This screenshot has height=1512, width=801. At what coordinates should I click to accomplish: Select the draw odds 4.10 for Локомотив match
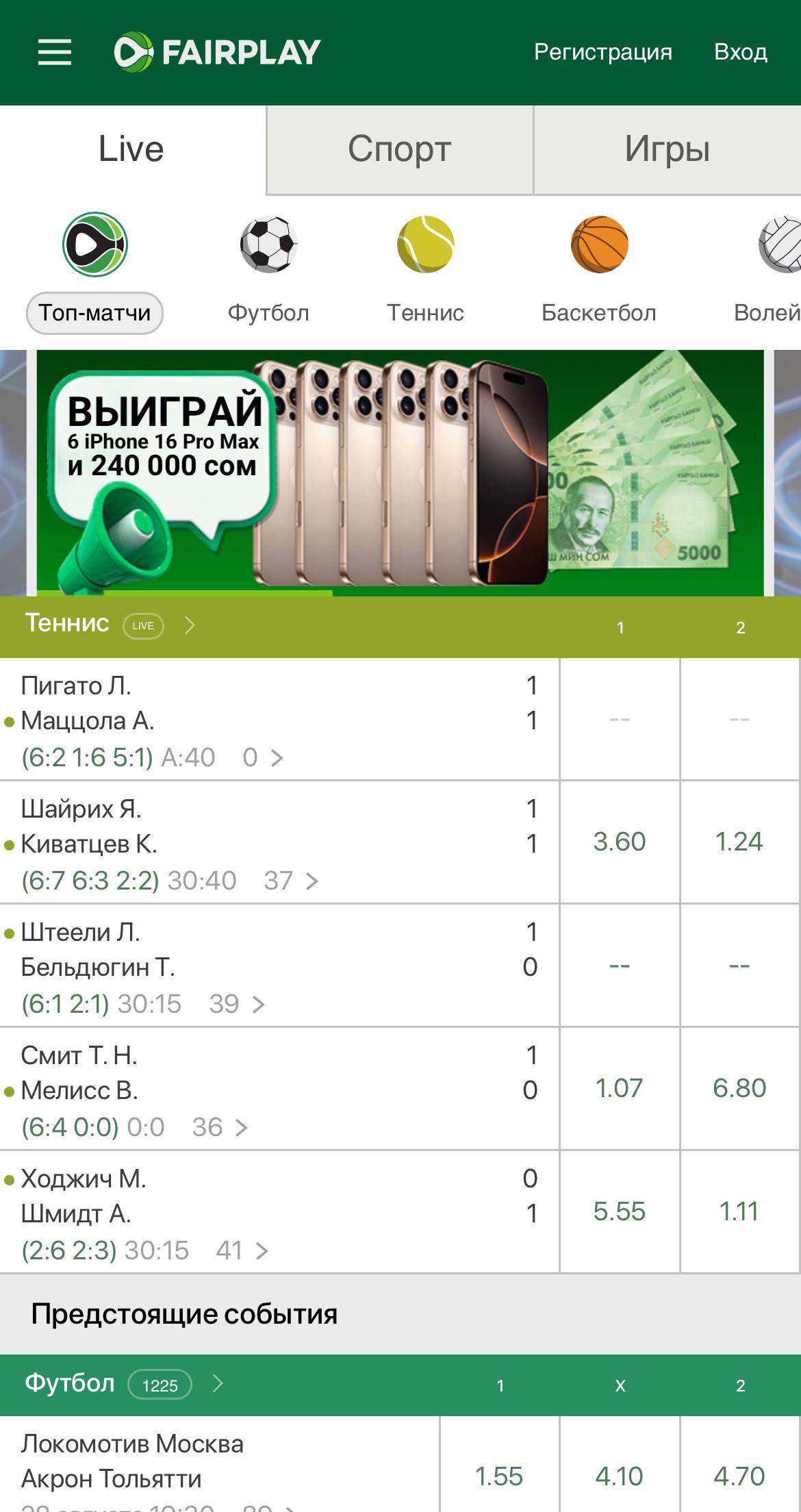pos(620,1476)
